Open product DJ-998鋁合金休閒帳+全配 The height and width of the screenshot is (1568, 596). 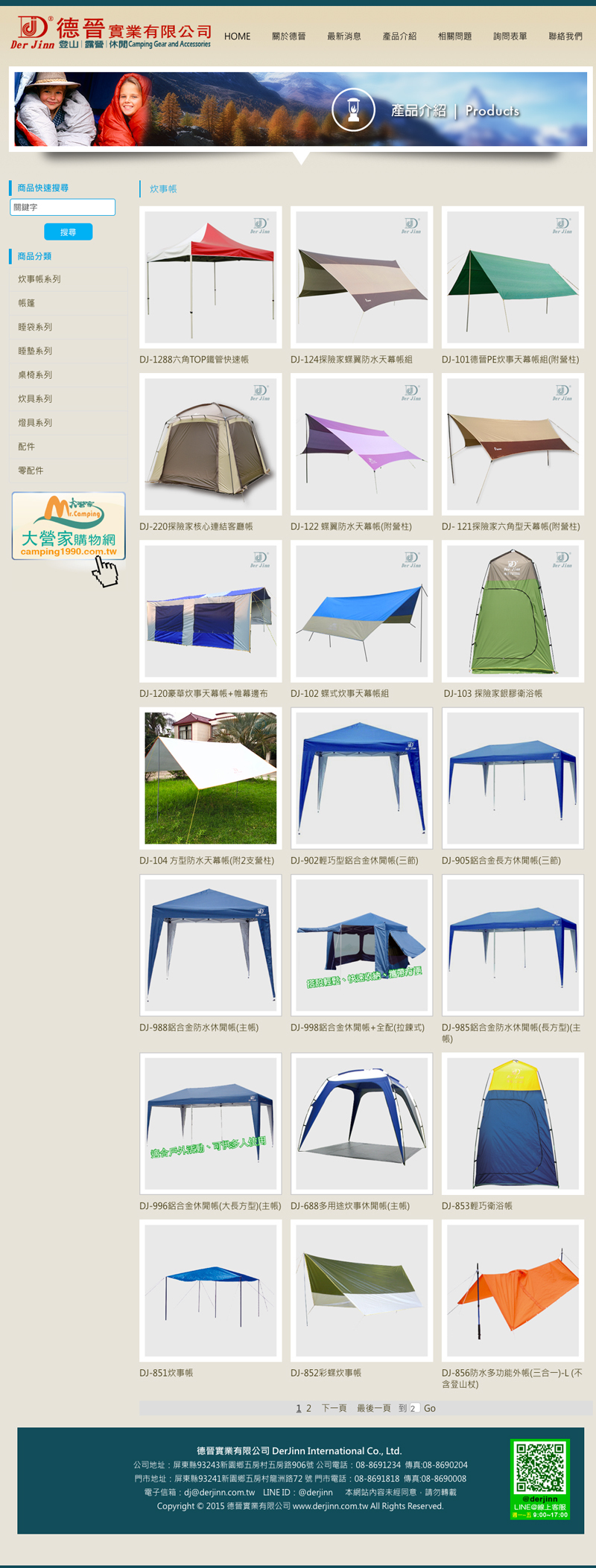361,945
